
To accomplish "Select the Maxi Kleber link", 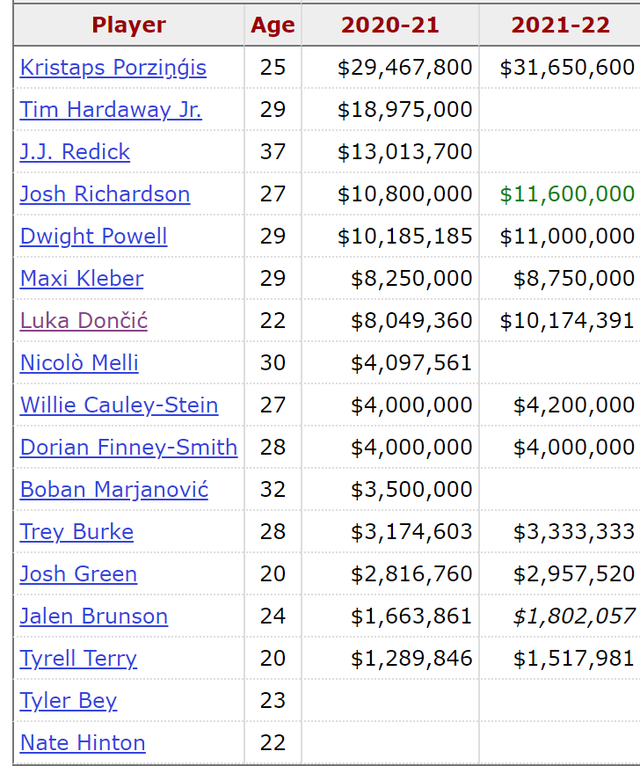I will [x=82, y=279].
